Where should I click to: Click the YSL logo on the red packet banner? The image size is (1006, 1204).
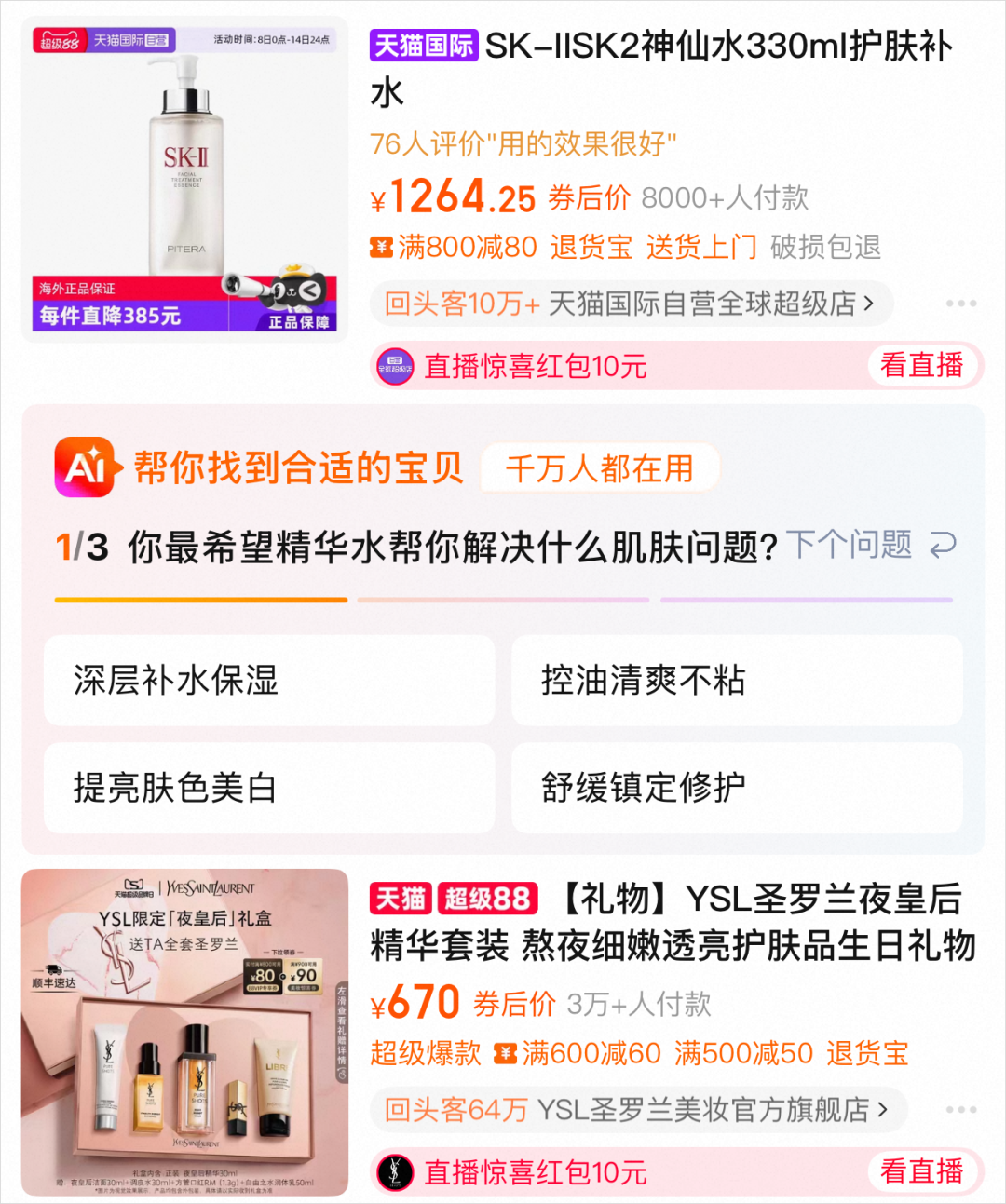pos(395,1171)
